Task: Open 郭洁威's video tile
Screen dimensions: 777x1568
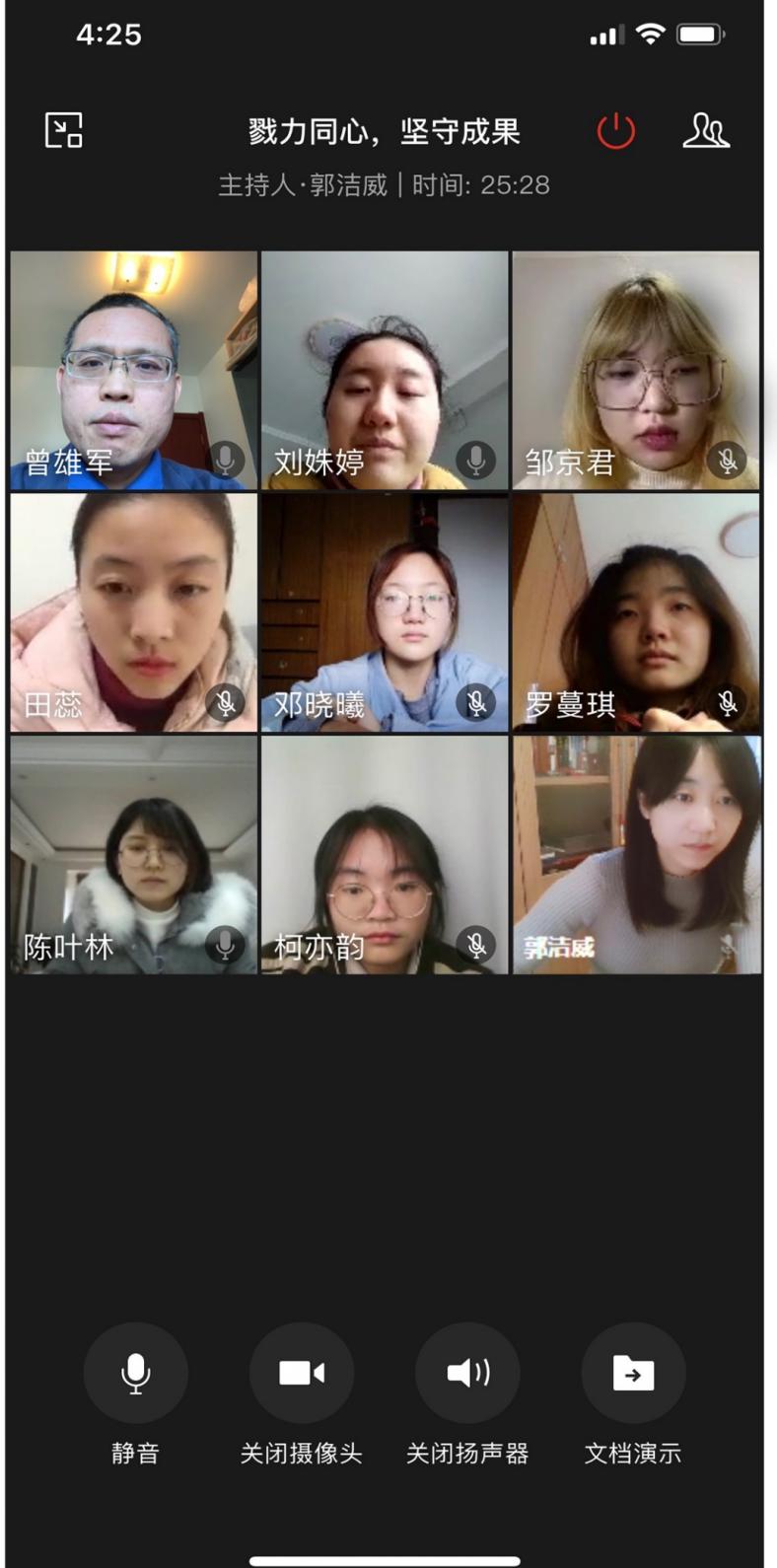Action: pyautogui.click(x=636, y=855)
